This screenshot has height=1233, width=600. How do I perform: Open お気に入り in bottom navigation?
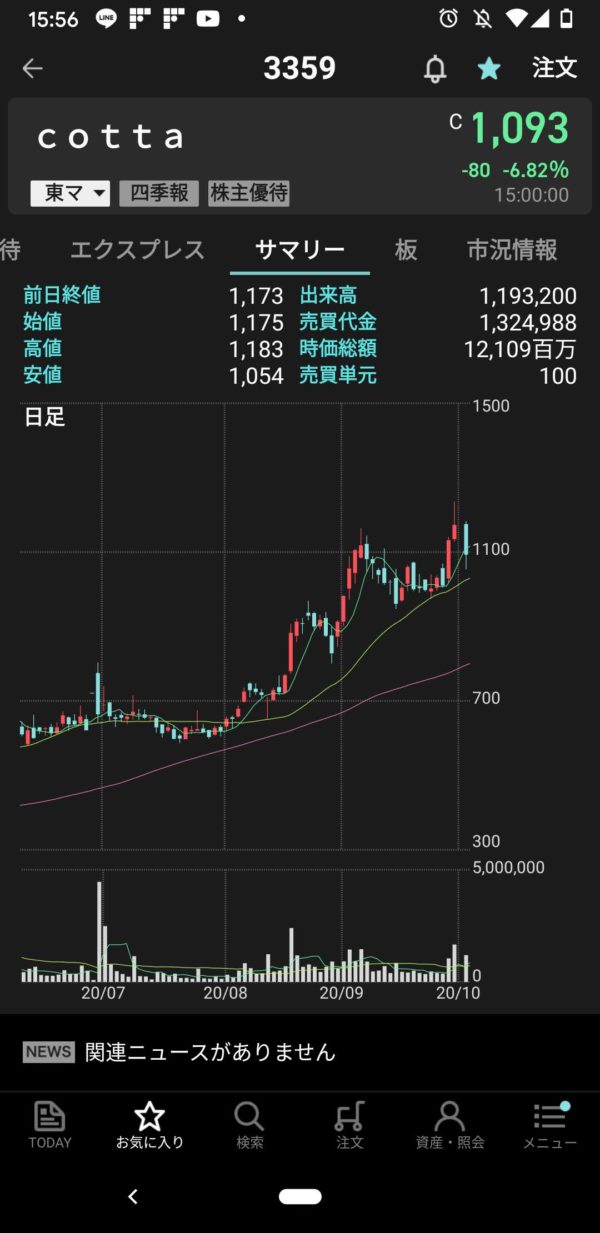150,1125
